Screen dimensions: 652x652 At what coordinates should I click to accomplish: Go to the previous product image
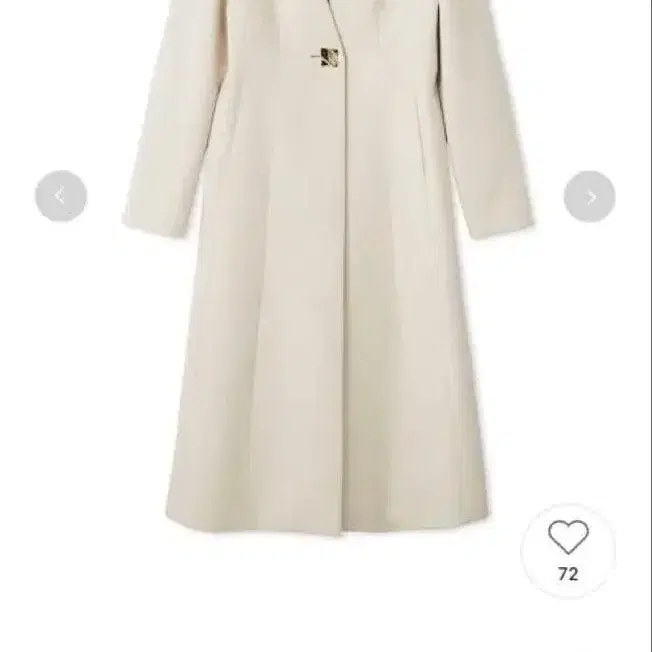click(x=60, y=196)
